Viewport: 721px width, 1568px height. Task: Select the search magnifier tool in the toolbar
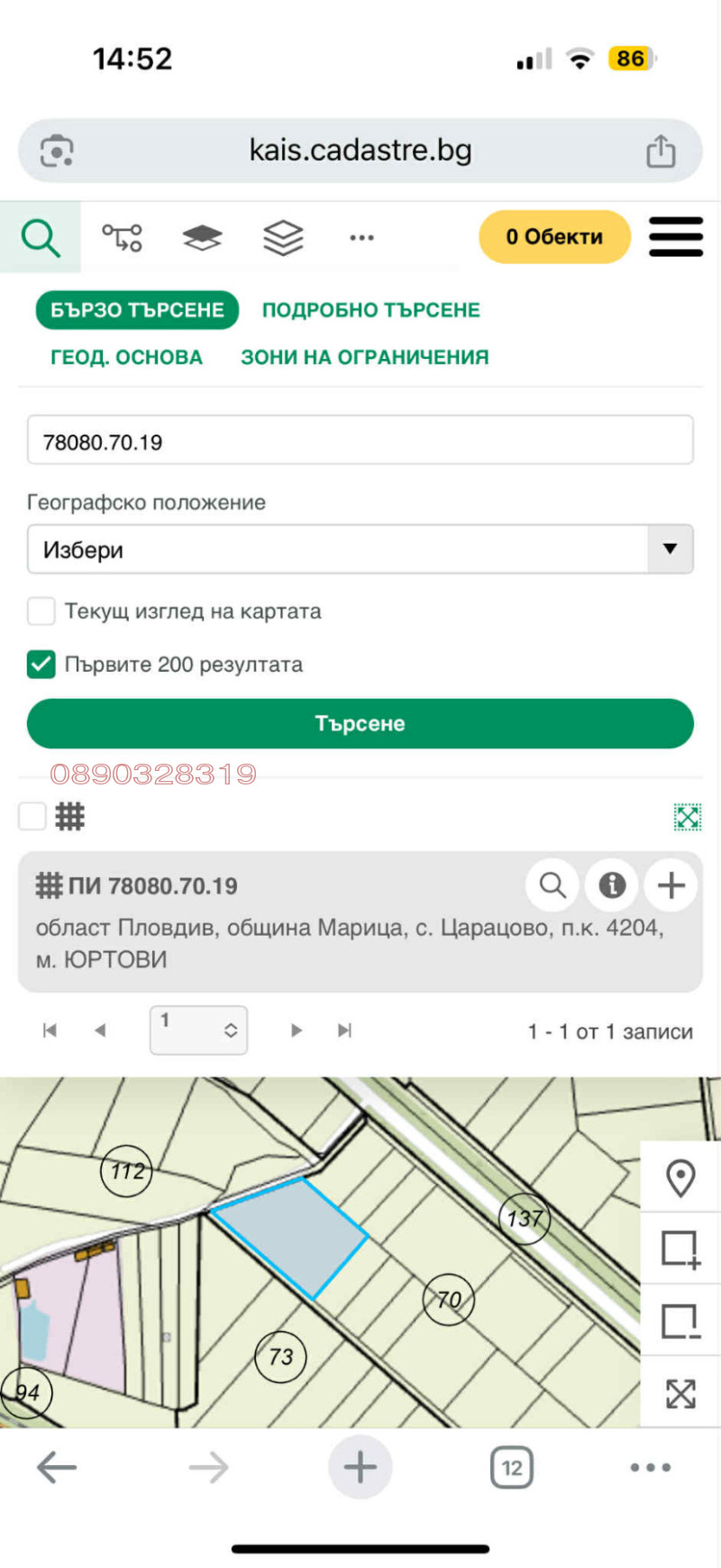(40, 237)
